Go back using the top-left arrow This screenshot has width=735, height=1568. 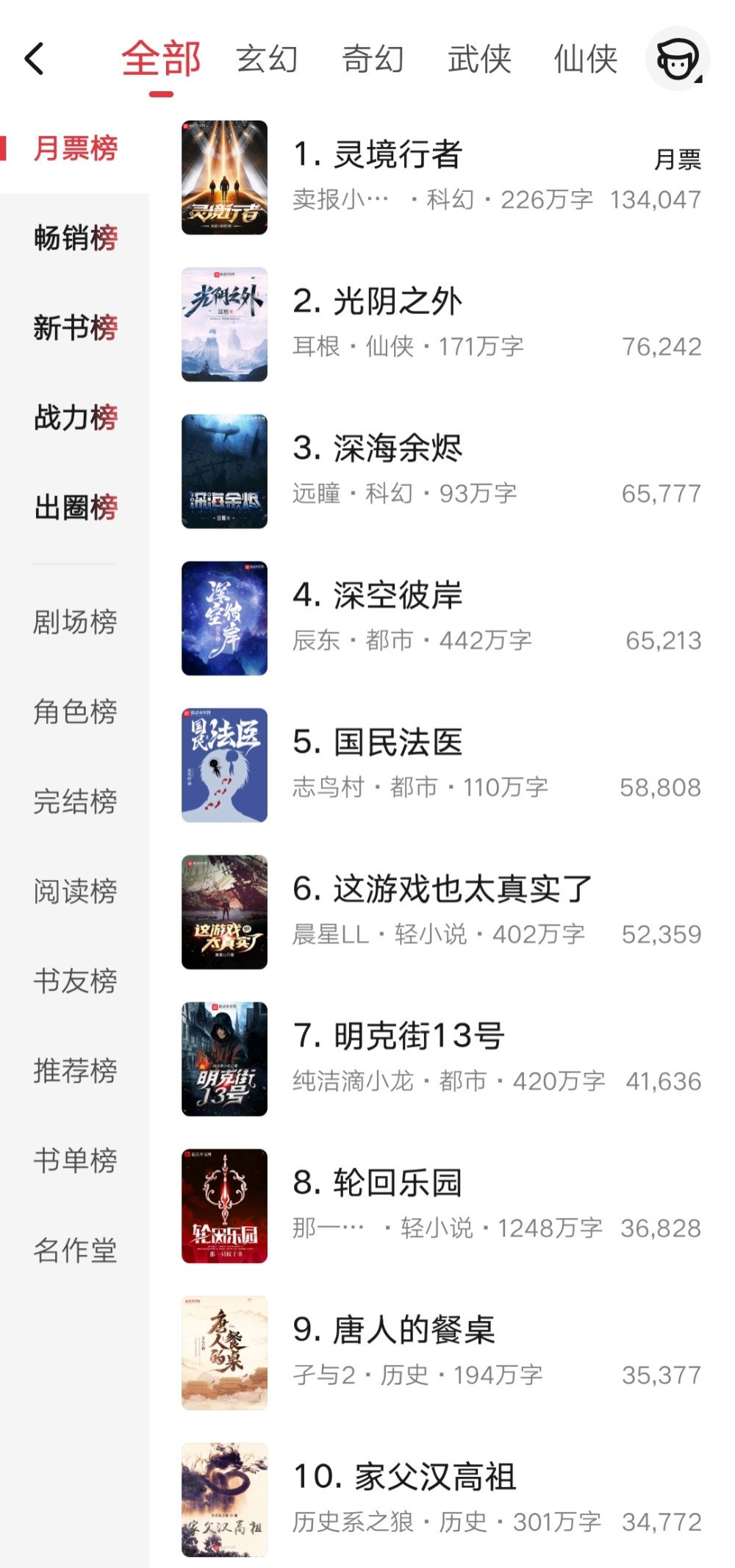point(35,59)
